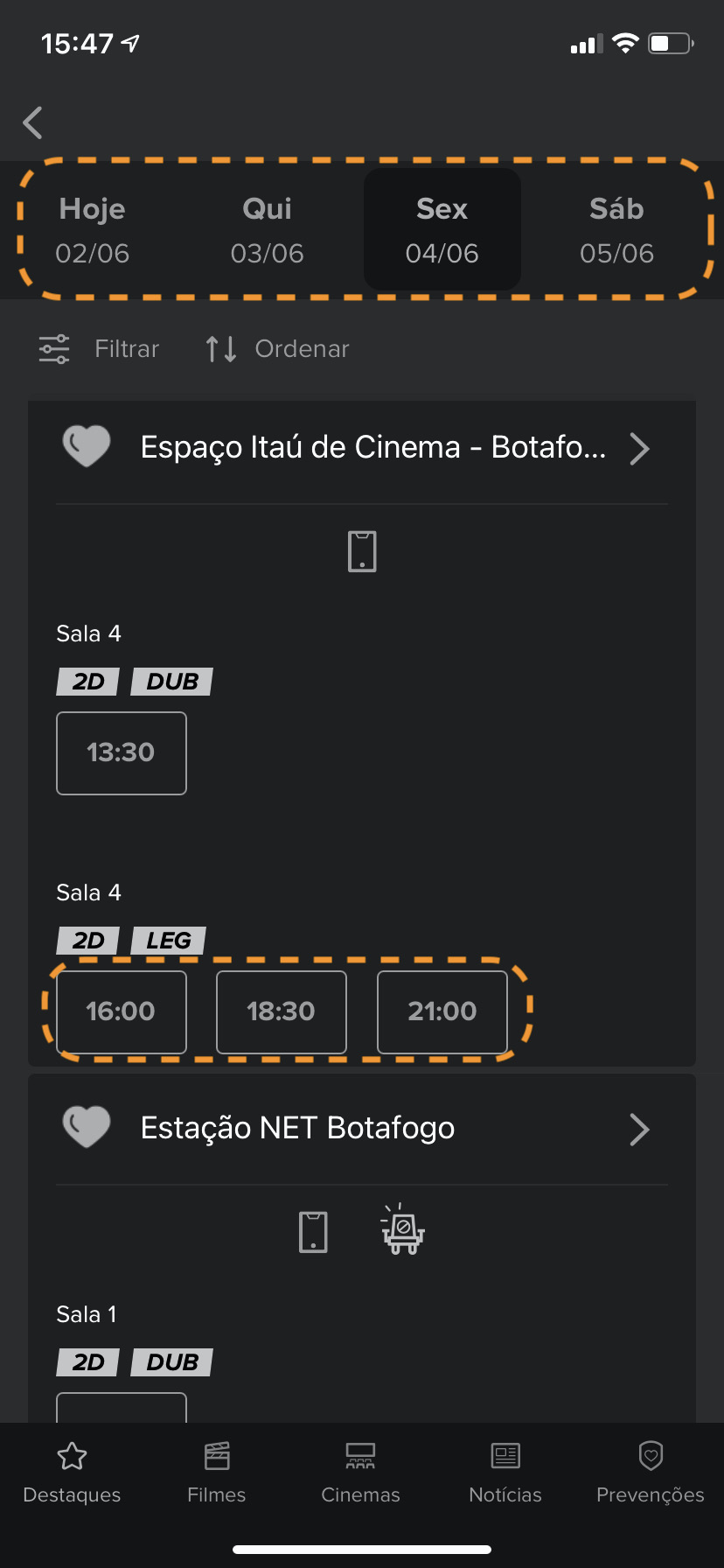This screenshot has height=1568, width=724.
Task: Open the Ordenar sorting options
Action: tap(277, 349)
